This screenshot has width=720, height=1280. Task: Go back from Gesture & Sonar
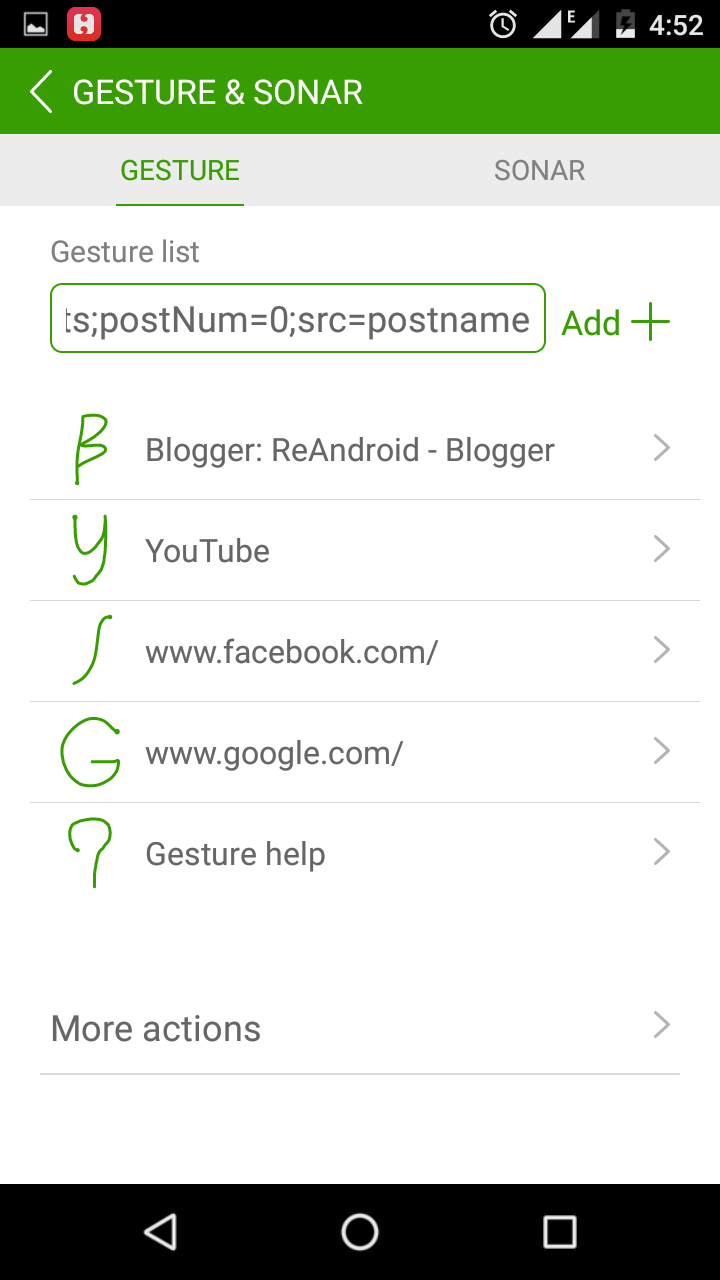click(41, 92)
